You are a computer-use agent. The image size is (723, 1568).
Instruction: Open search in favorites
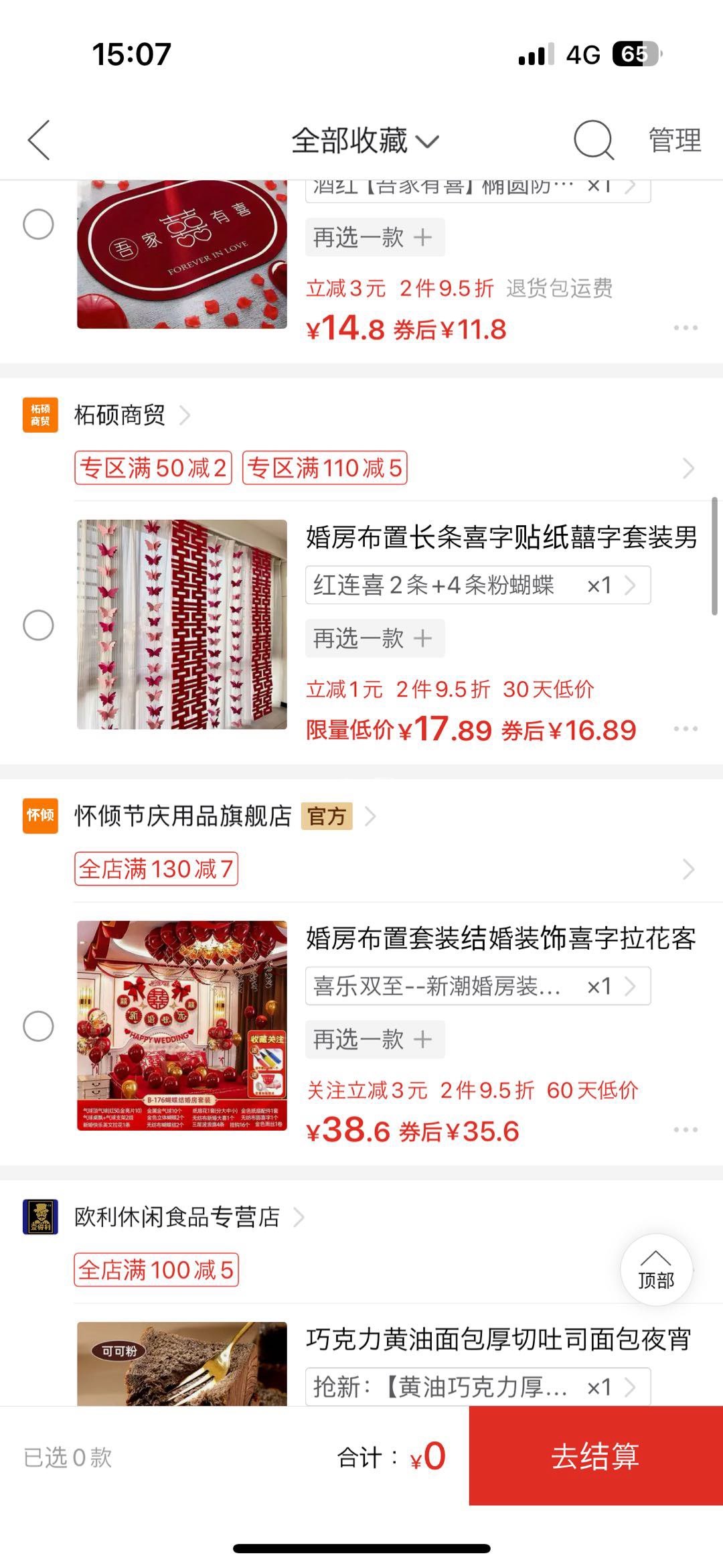point(593,141)
